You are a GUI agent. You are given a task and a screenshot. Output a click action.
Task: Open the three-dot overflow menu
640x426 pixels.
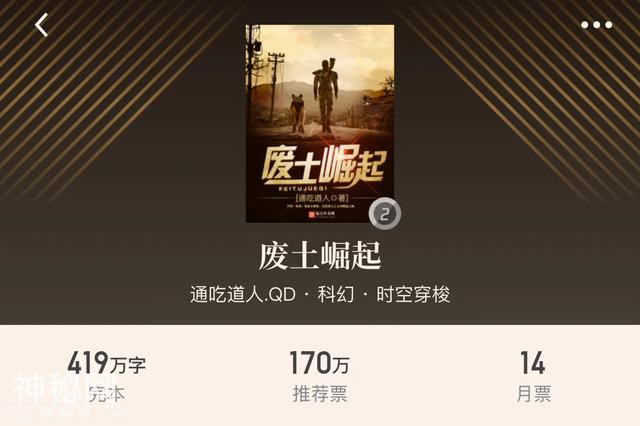(596, 25)
